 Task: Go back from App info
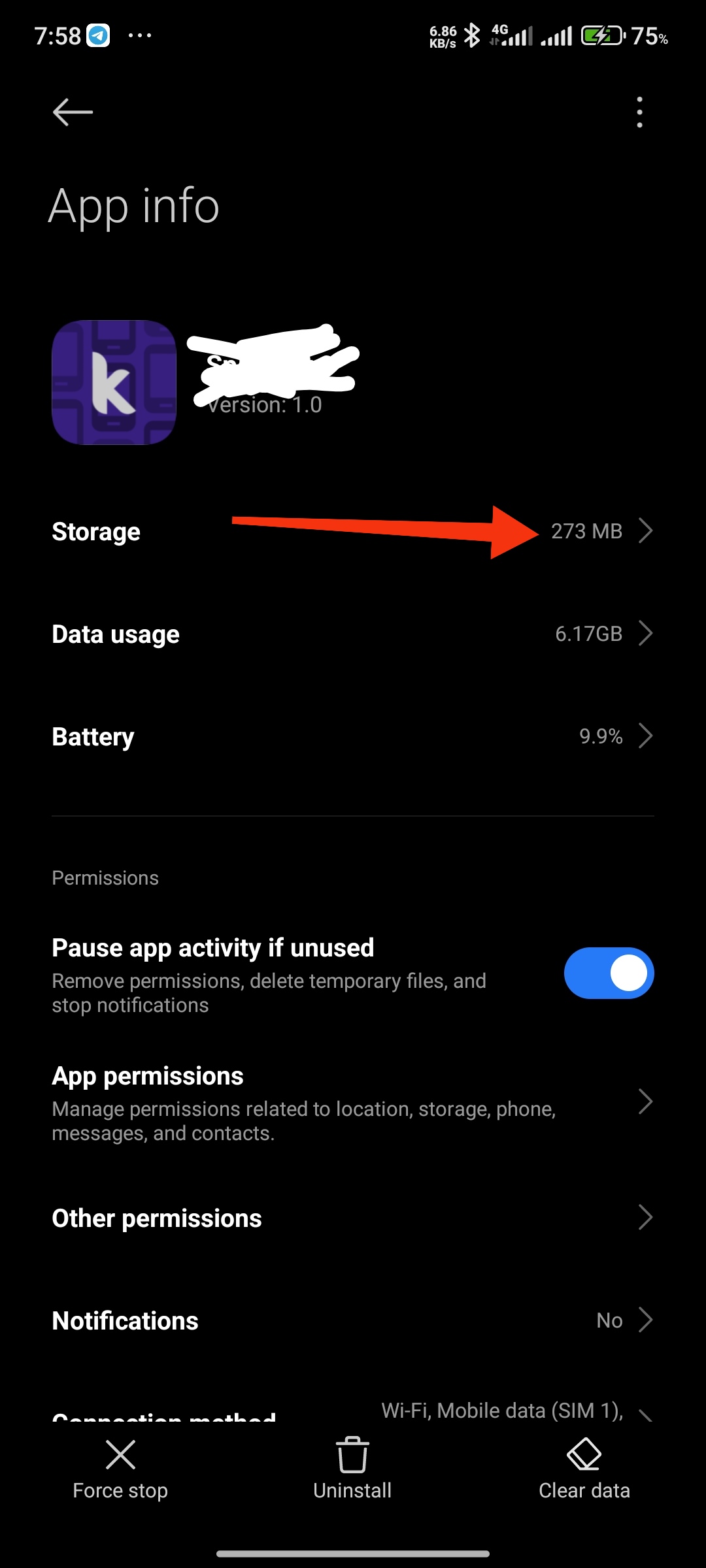pyautogui.click(x=73, y=112)
